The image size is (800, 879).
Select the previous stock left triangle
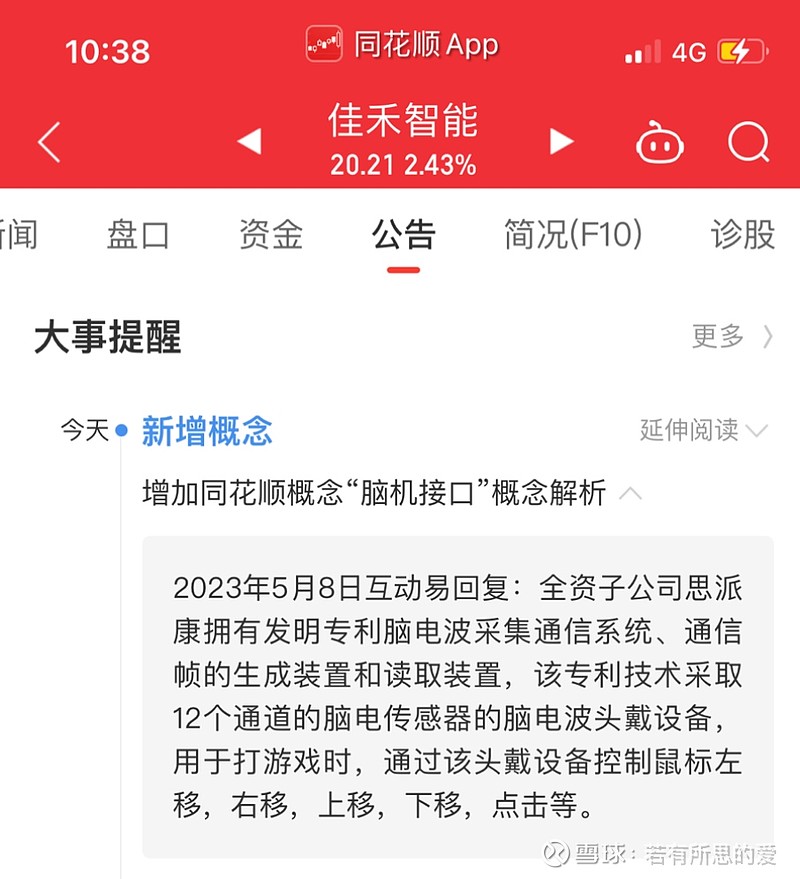click(x=250, y=140)
